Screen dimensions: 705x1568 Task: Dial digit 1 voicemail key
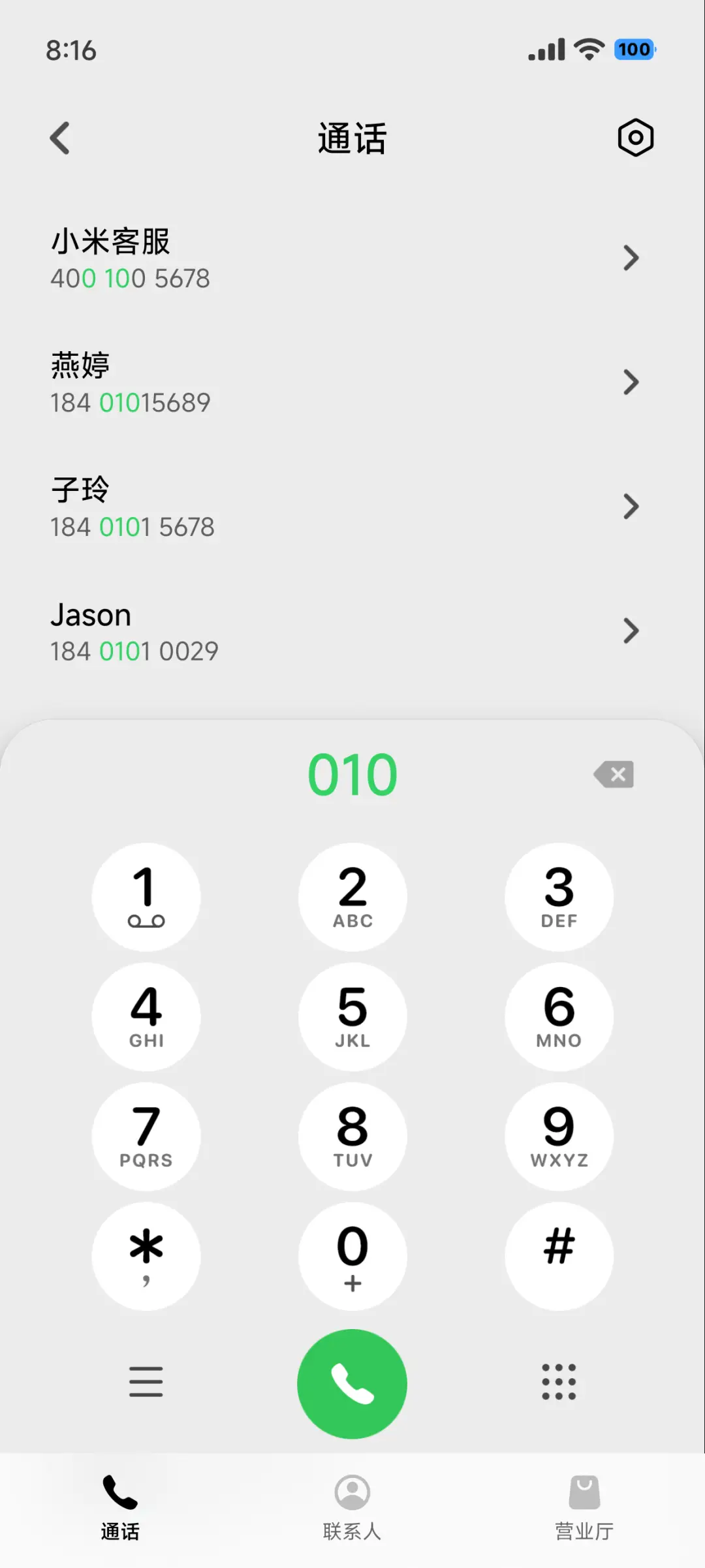tap(146, 897)
